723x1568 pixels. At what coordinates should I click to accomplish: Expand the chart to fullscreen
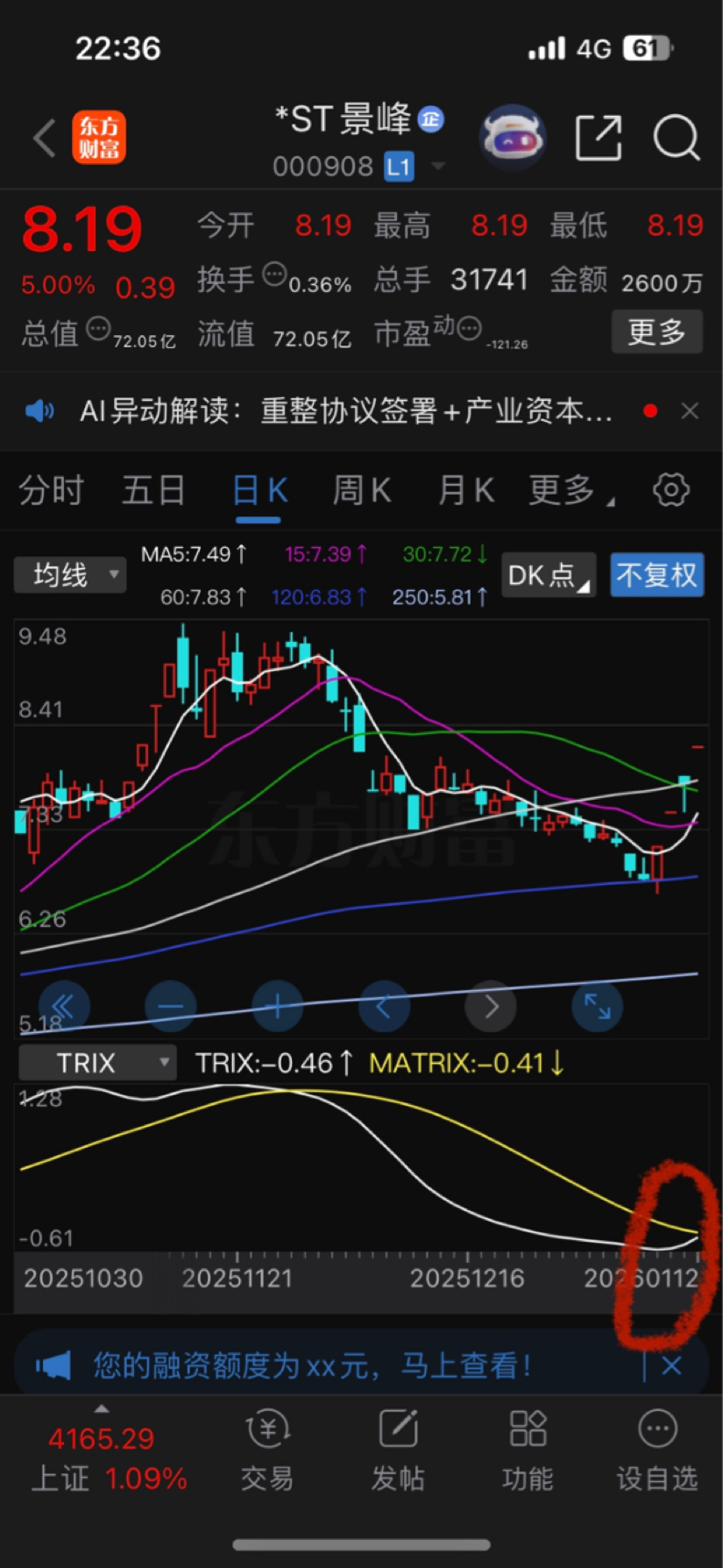(x=598, y=1006)
